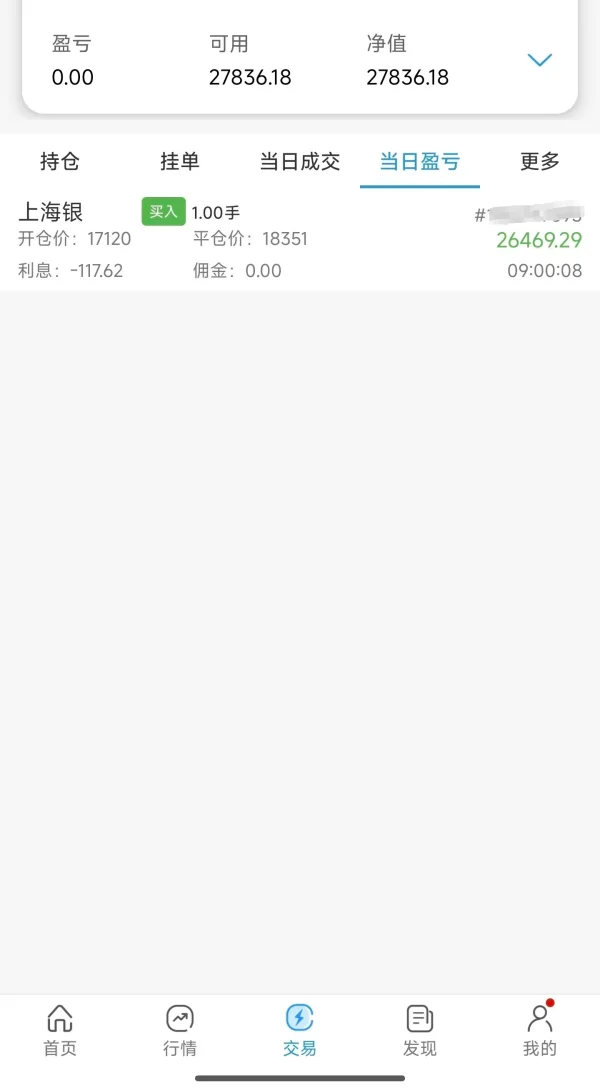
Task: Open the 上海银 trade record
Action: [300, 241]
